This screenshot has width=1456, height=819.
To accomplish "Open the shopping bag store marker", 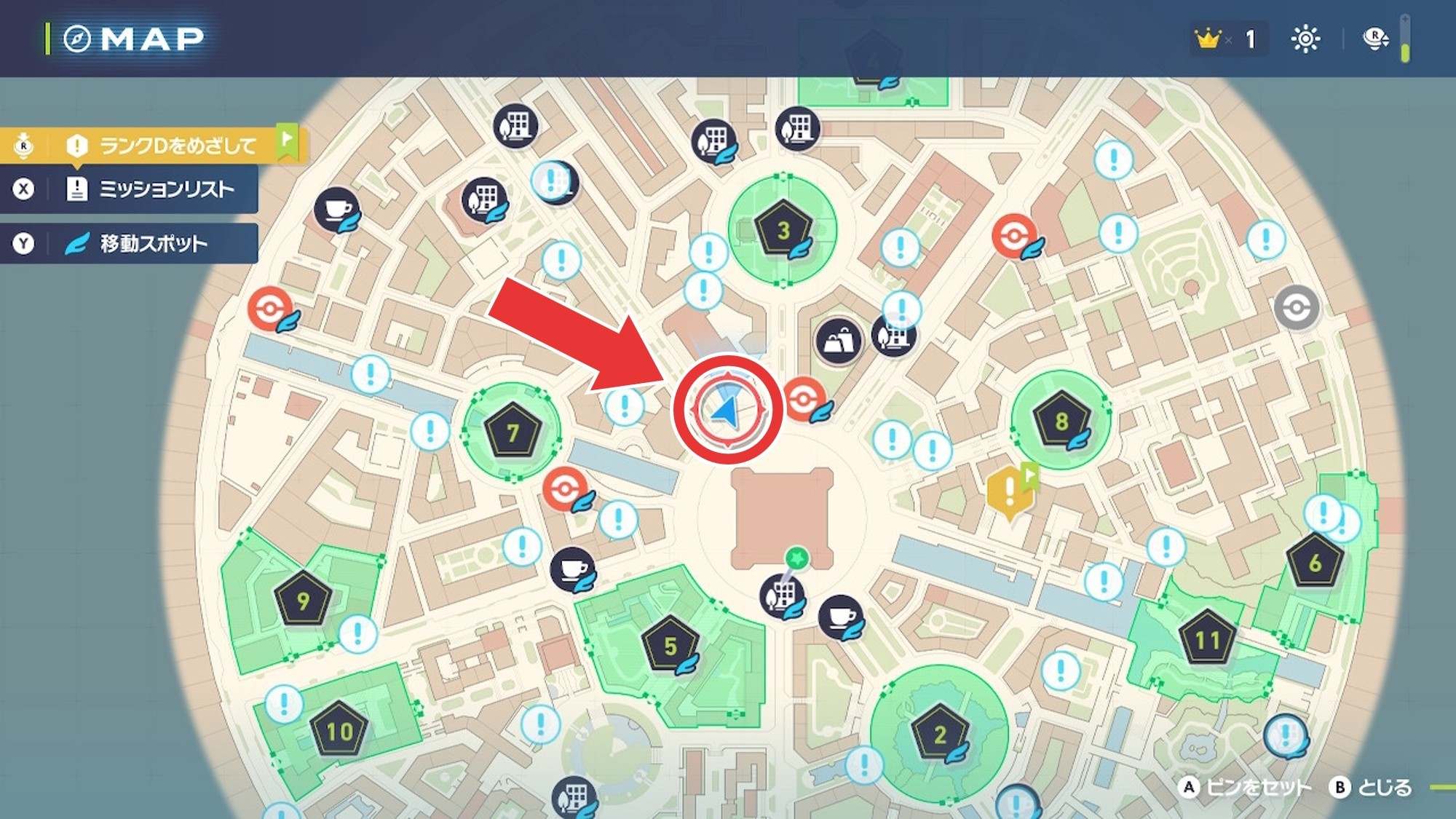I will (839, 341).
